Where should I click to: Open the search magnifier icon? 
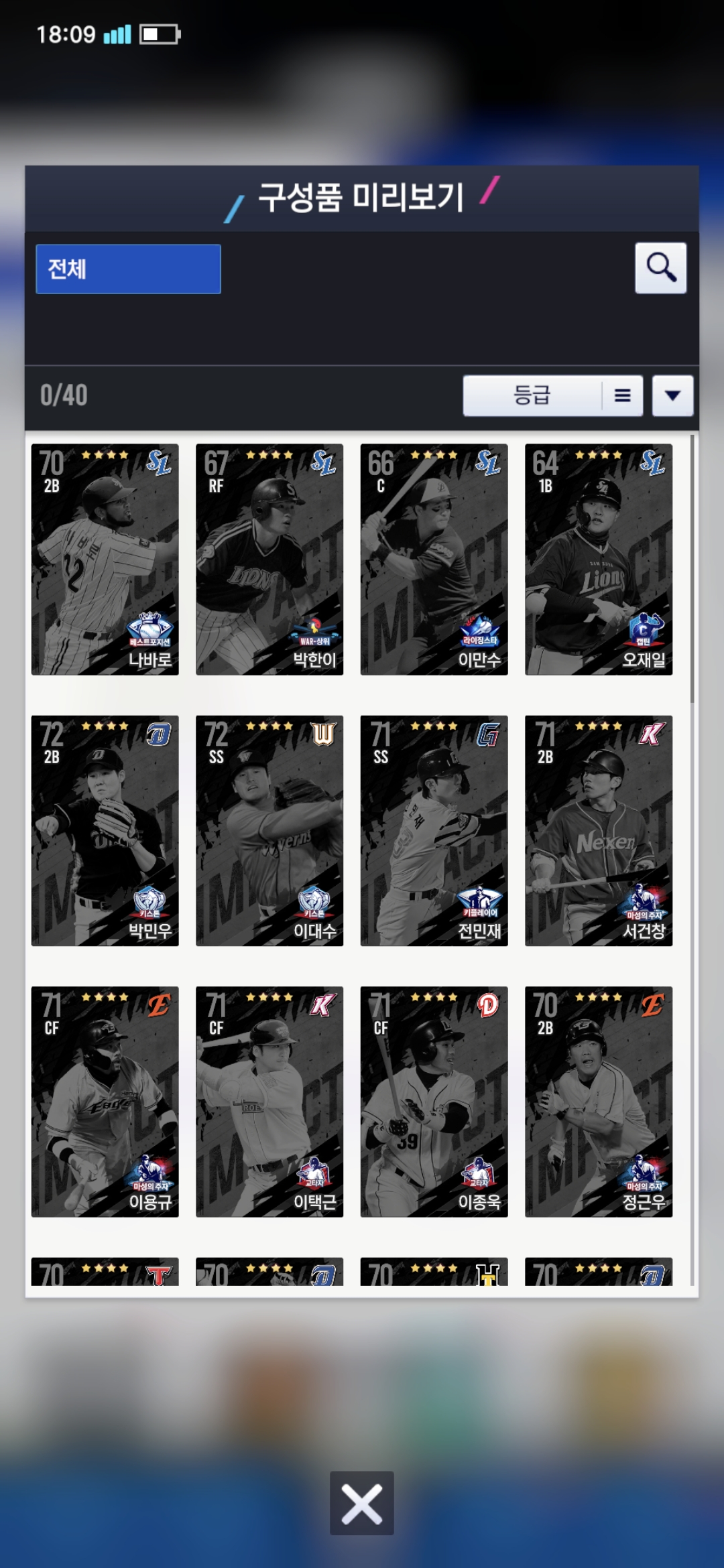pos(660,268)
